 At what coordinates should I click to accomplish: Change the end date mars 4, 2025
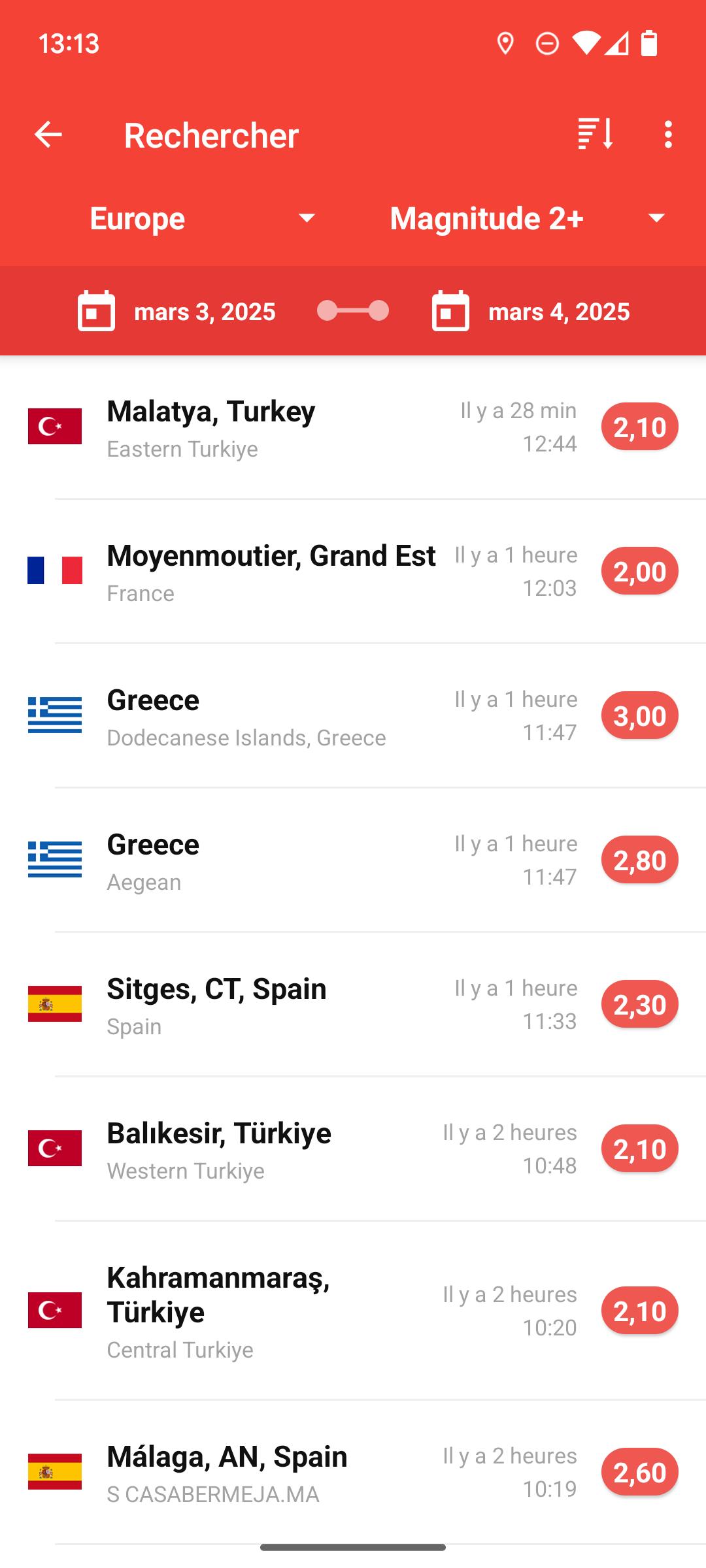(x=530, y=312)
